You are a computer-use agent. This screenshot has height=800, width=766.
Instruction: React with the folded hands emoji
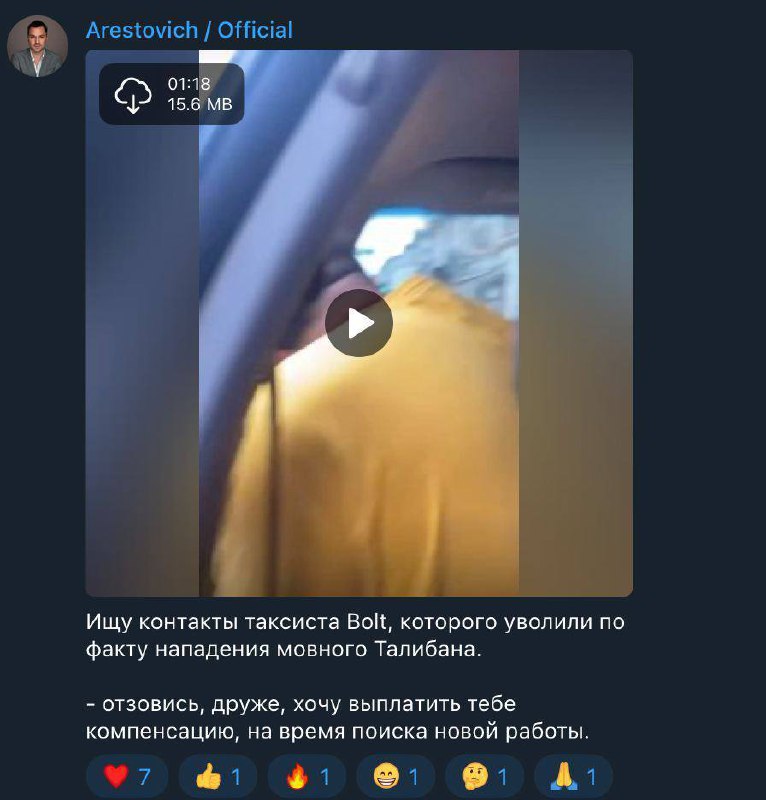coord(574,777)
